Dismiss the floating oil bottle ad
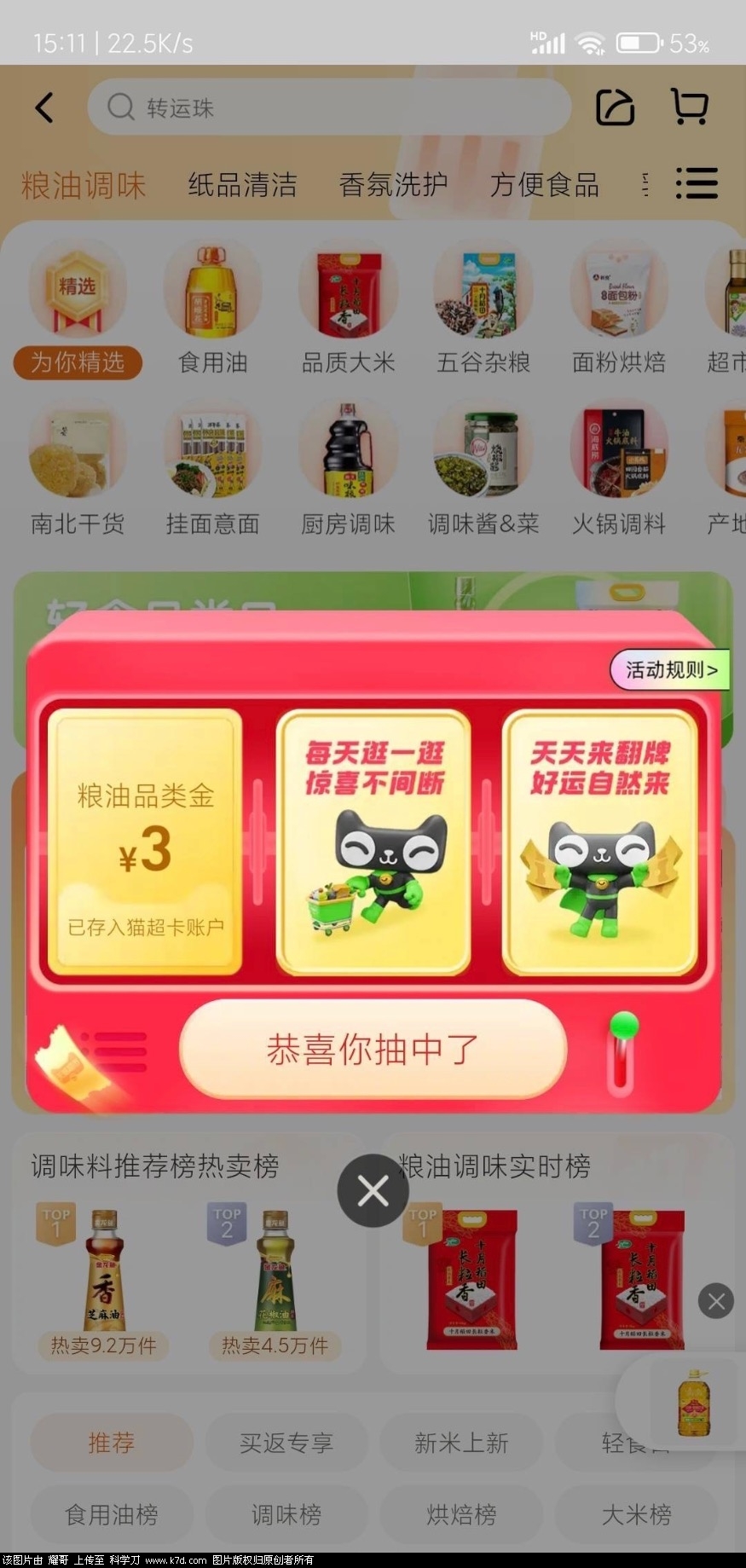746x1568 pixels. pos(715,1301)
